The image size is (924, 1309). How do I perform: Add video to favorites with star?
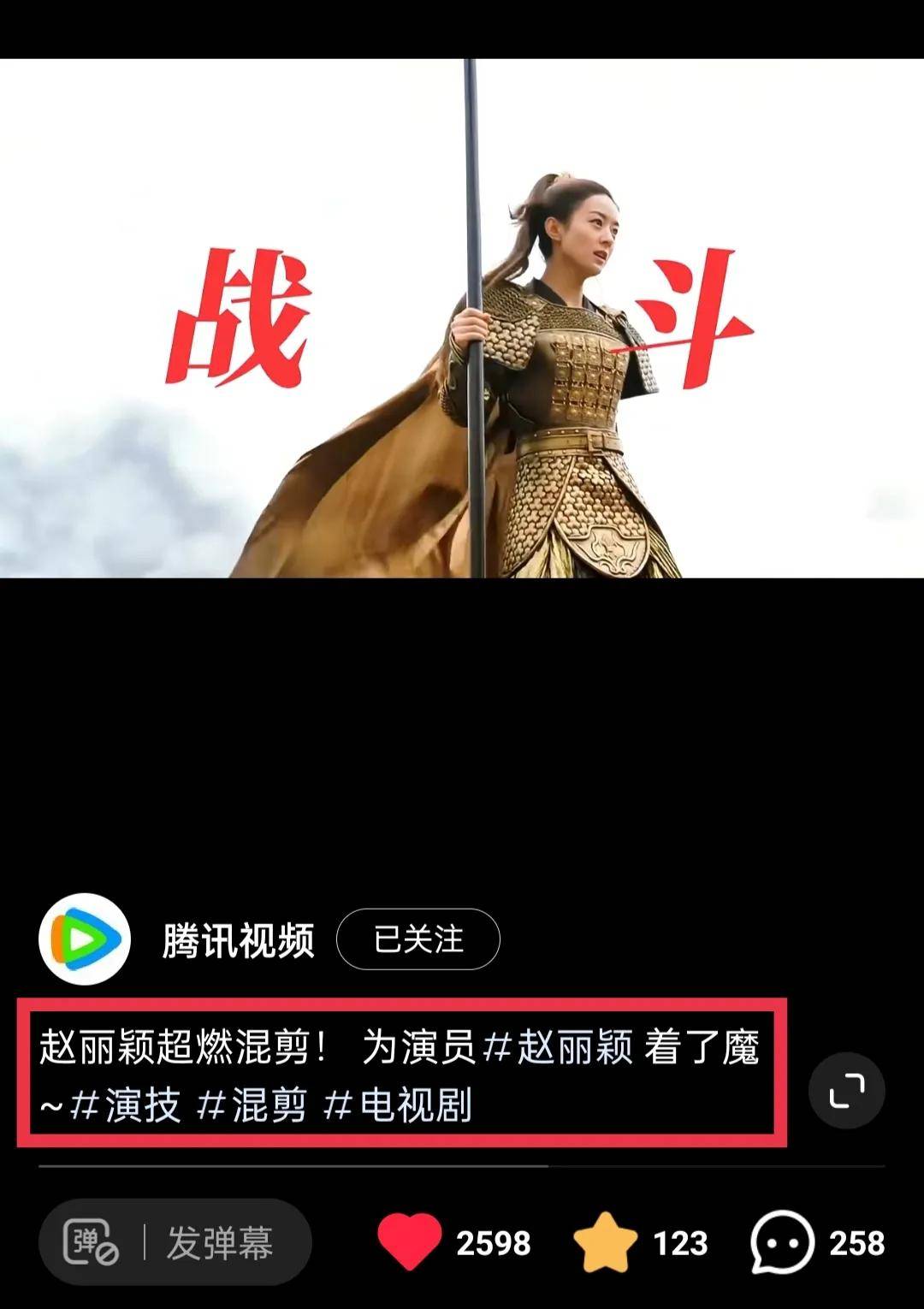(605, 1241)
